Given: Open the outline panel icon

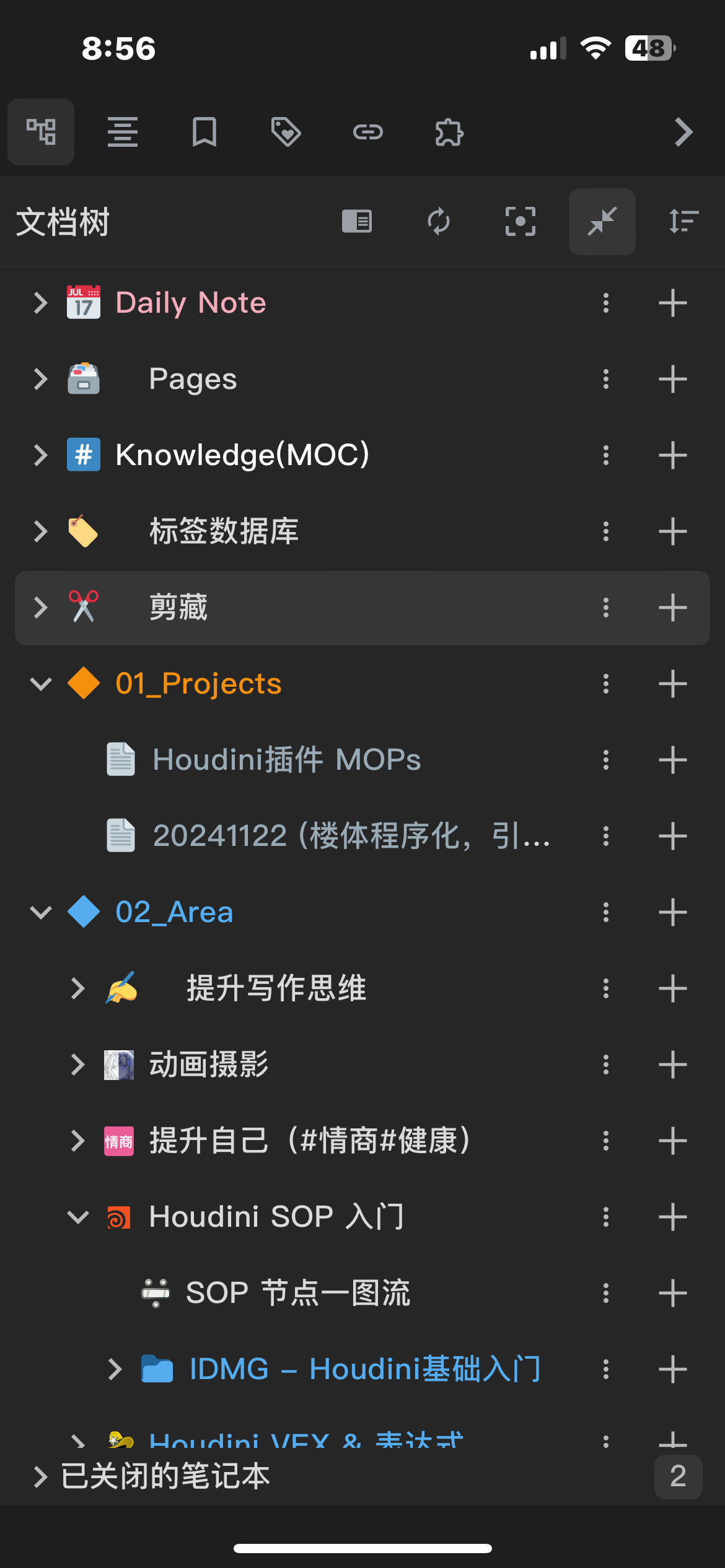Looking at the screenshot, I should coord(122,131).
